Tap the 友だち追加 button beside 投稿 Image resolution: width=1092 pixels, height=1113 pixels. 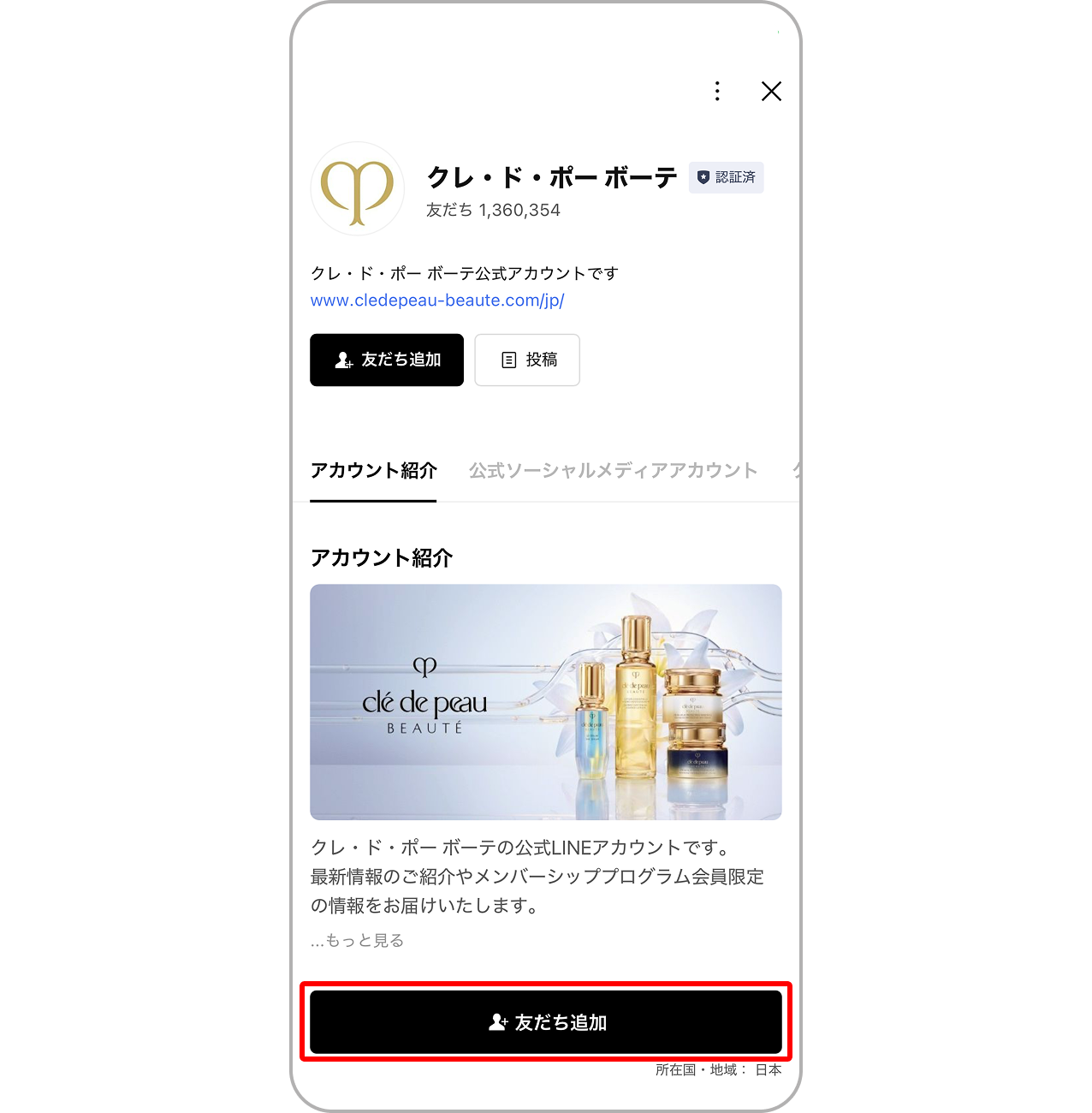pyautogui.click(x=387, y=360)
